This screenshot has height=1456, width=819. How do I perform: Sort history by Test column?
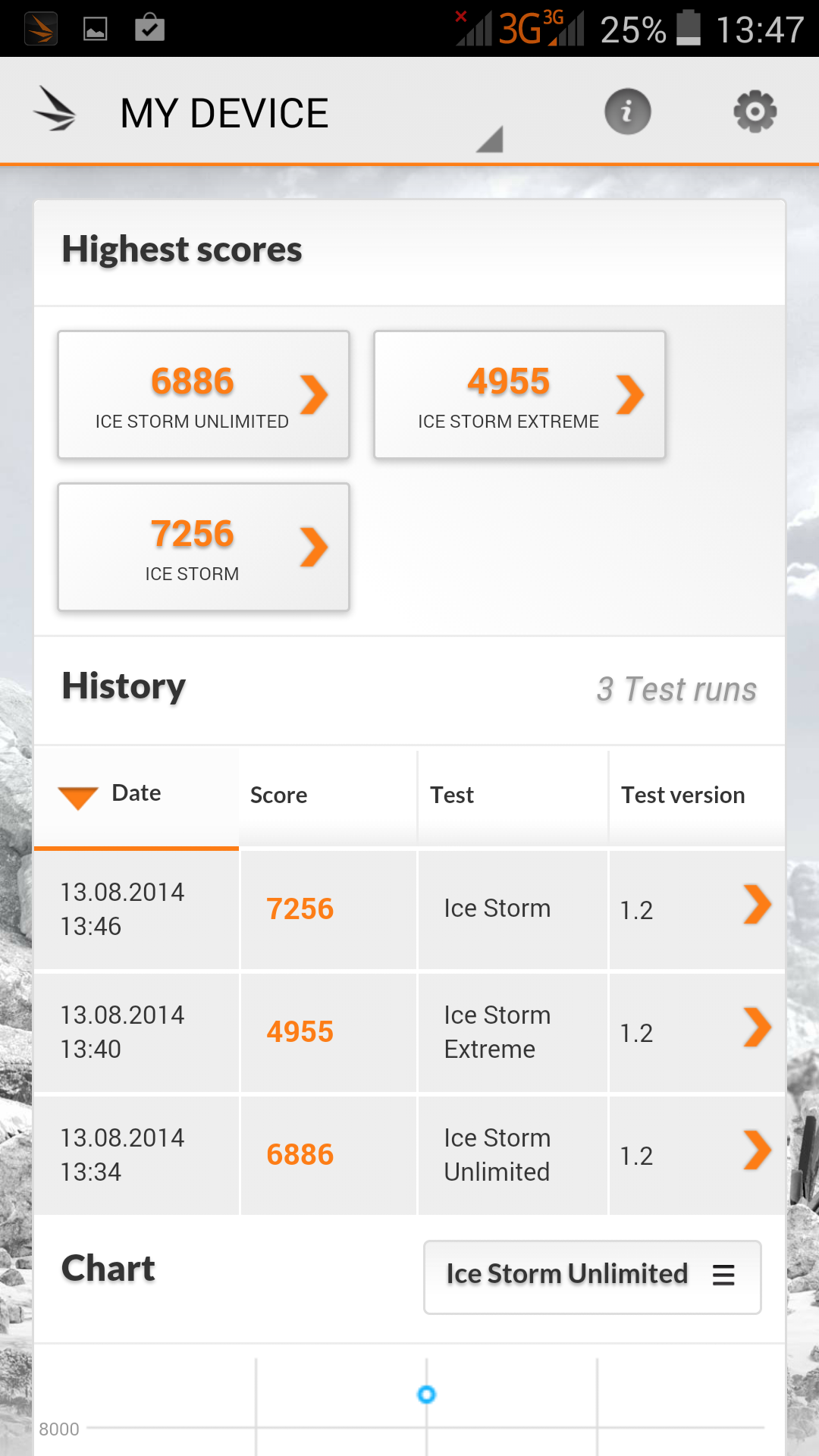coord(512,795)
